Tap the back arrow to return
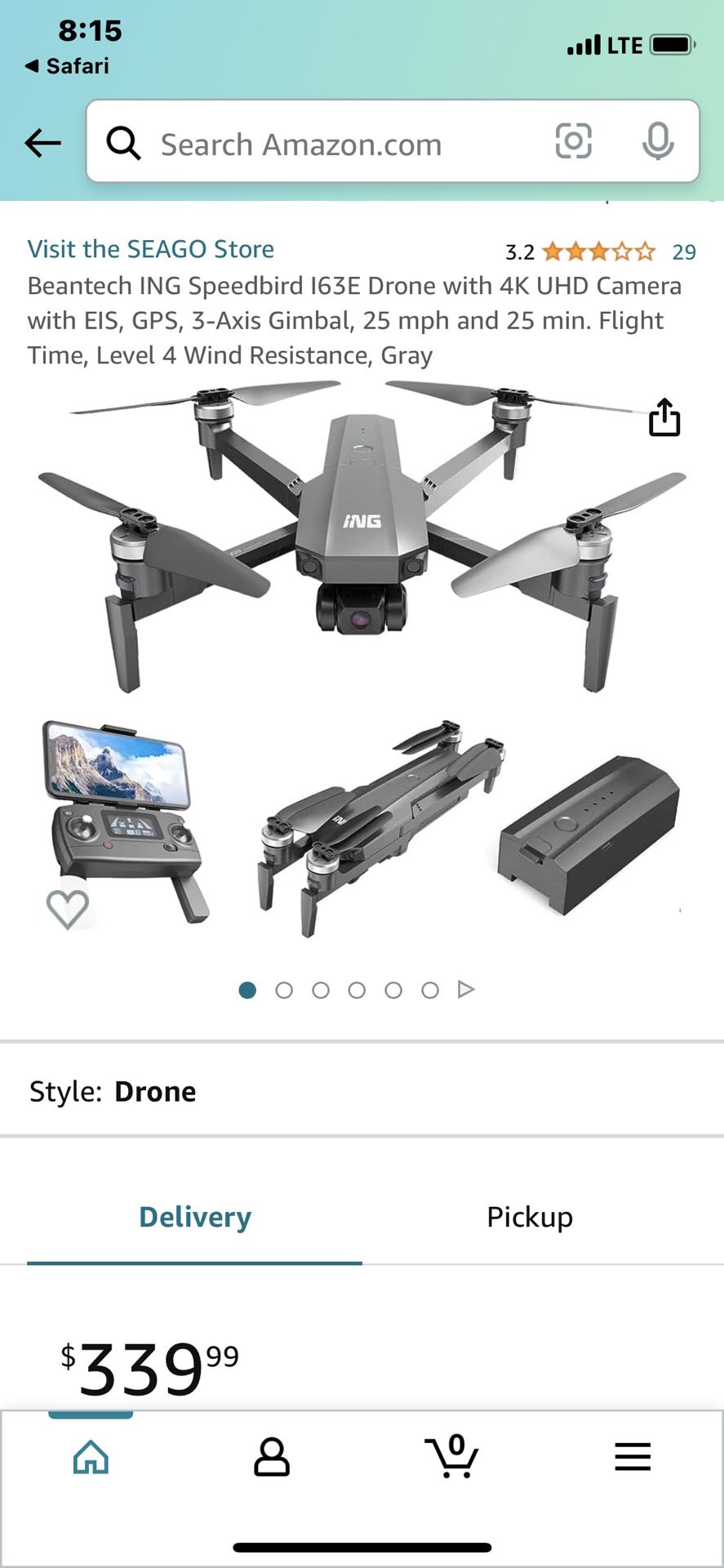Viewport: 724px width, 1568px height. (x=42, y=142)
